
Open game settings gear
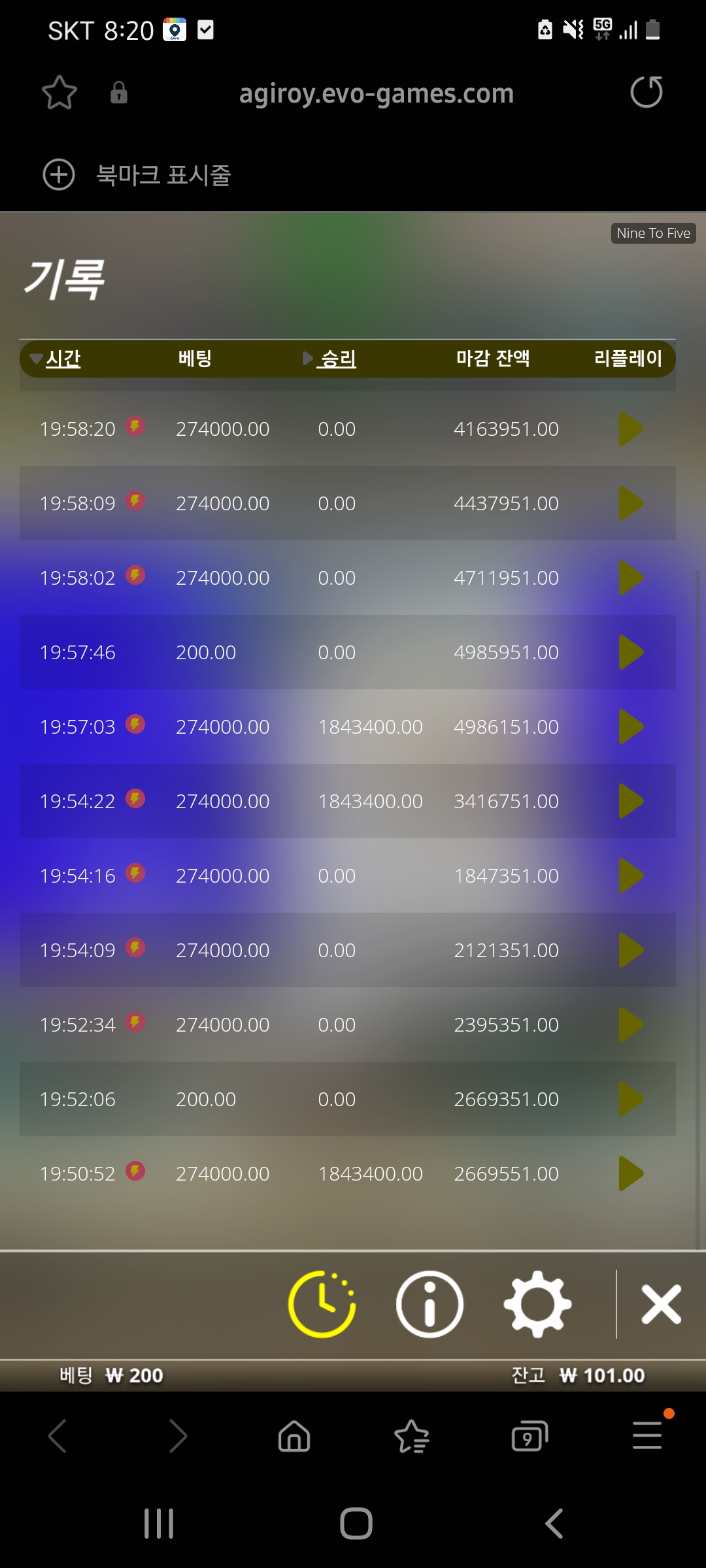537,1304
